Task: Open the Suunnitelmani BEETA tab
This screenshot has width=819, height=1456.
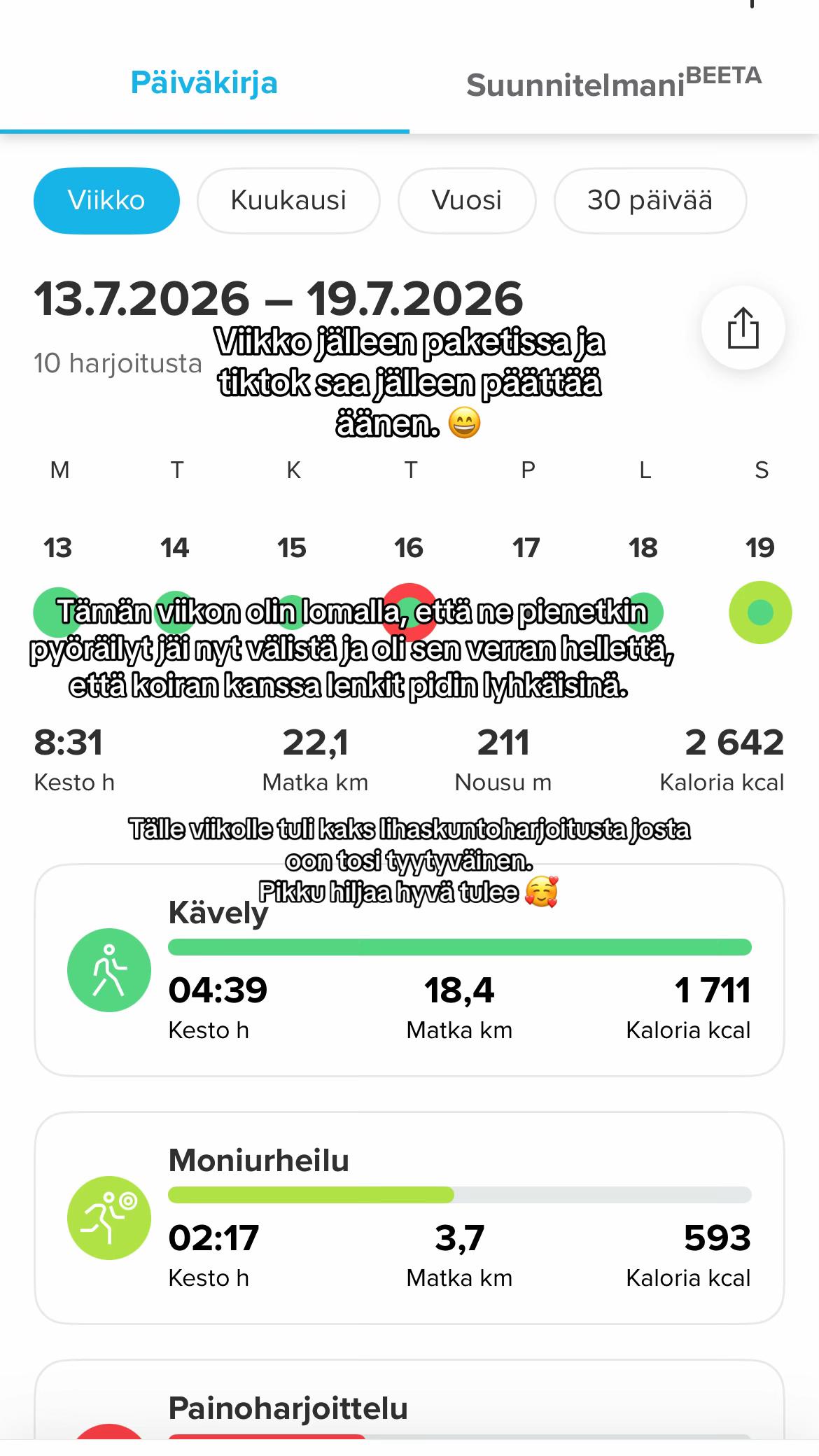Action: click(x=614, y=83)
